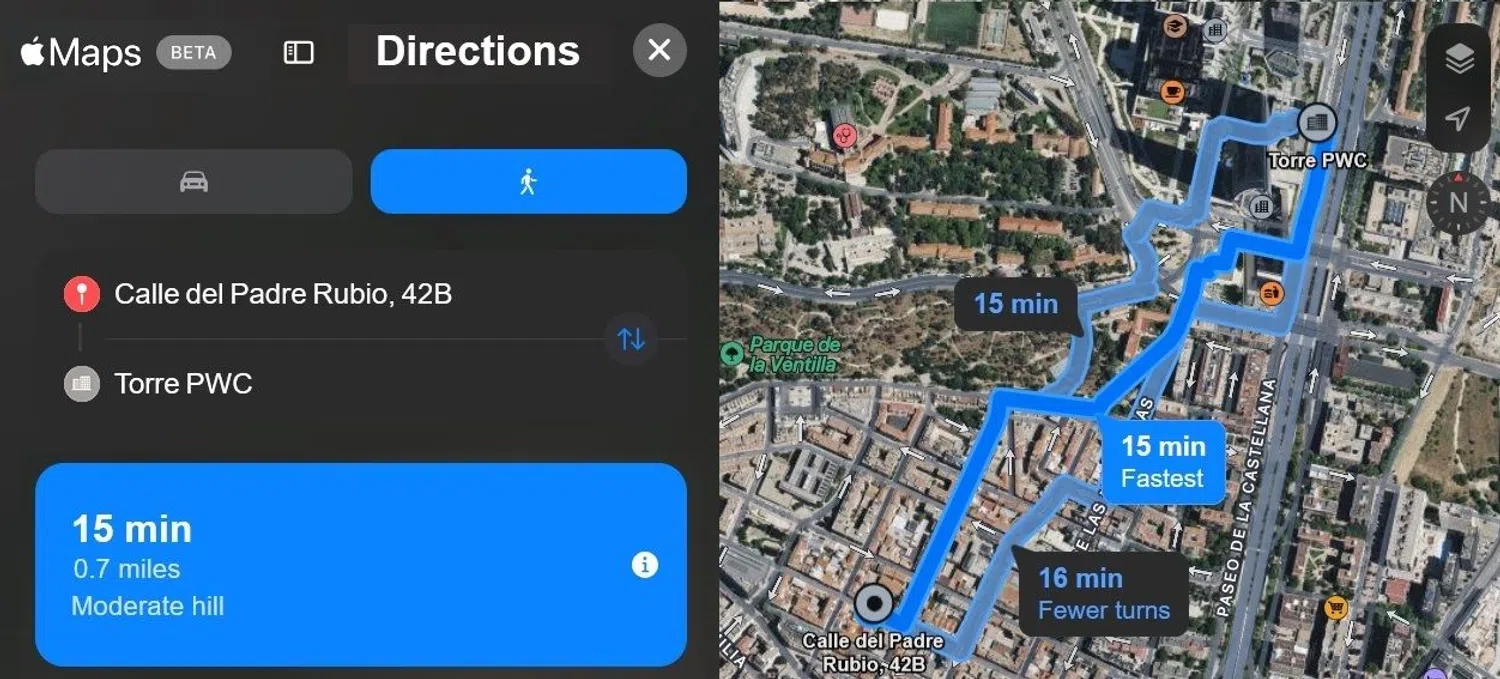This screenshot has height=679, width=1500.
Task: Reset map orientation with the compass
Action: coord(1458,203)
